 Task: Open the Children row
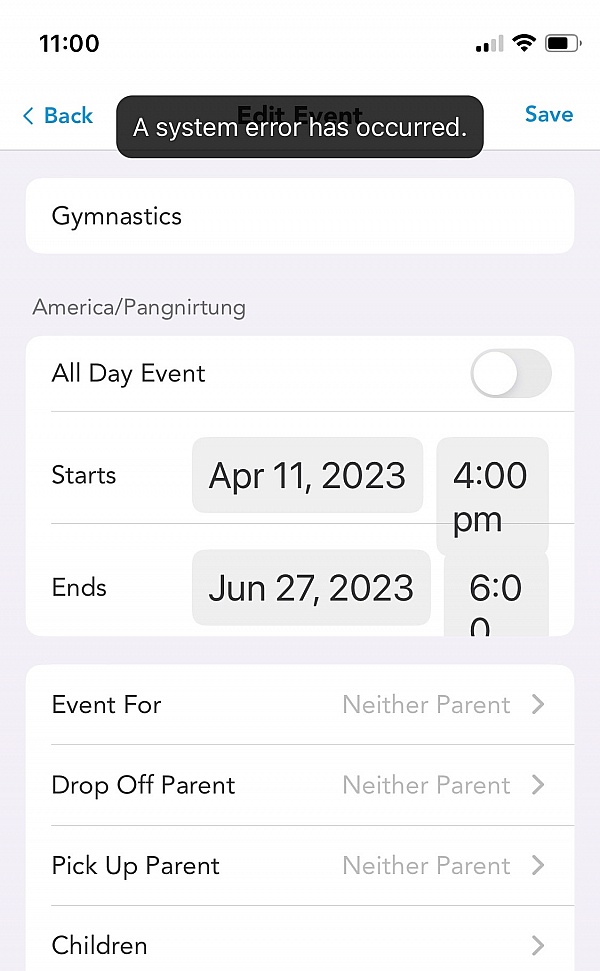click(x=299, y=945)
